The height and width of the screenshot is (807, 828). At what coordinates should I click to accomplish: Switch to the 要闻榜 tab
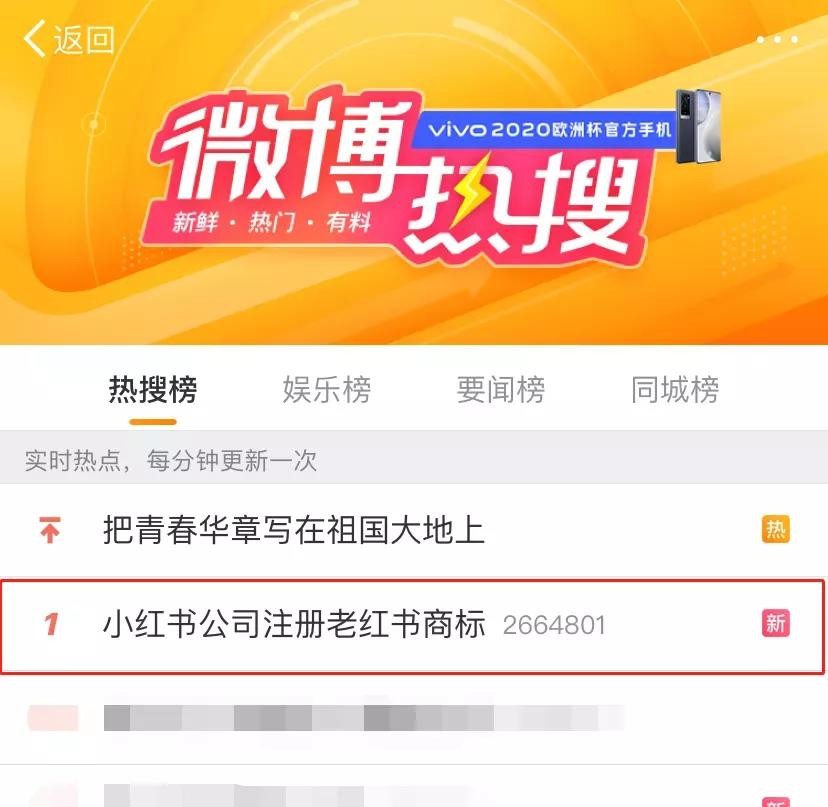(x=500, y=389)
